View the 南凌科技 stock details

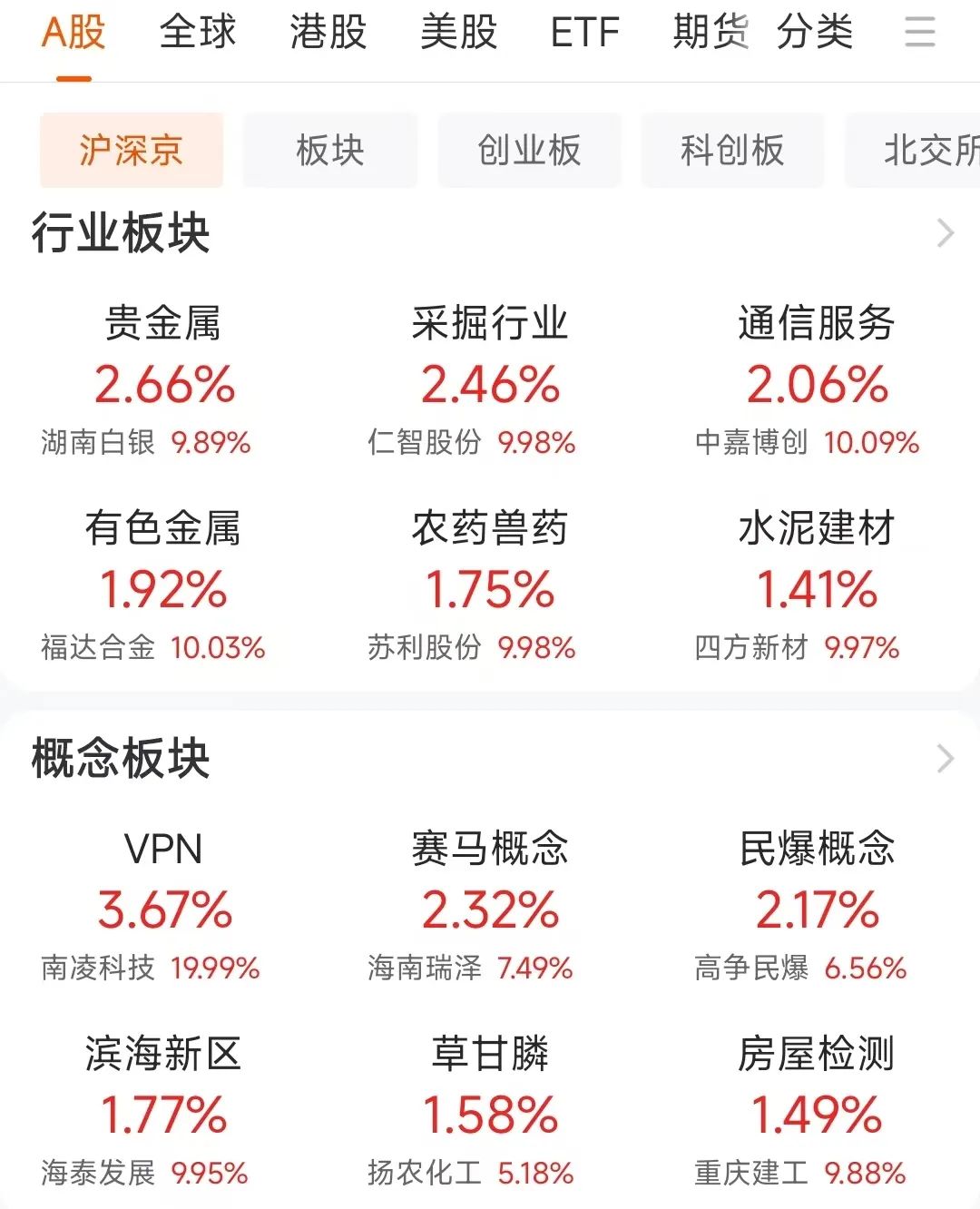coord(103,968)
